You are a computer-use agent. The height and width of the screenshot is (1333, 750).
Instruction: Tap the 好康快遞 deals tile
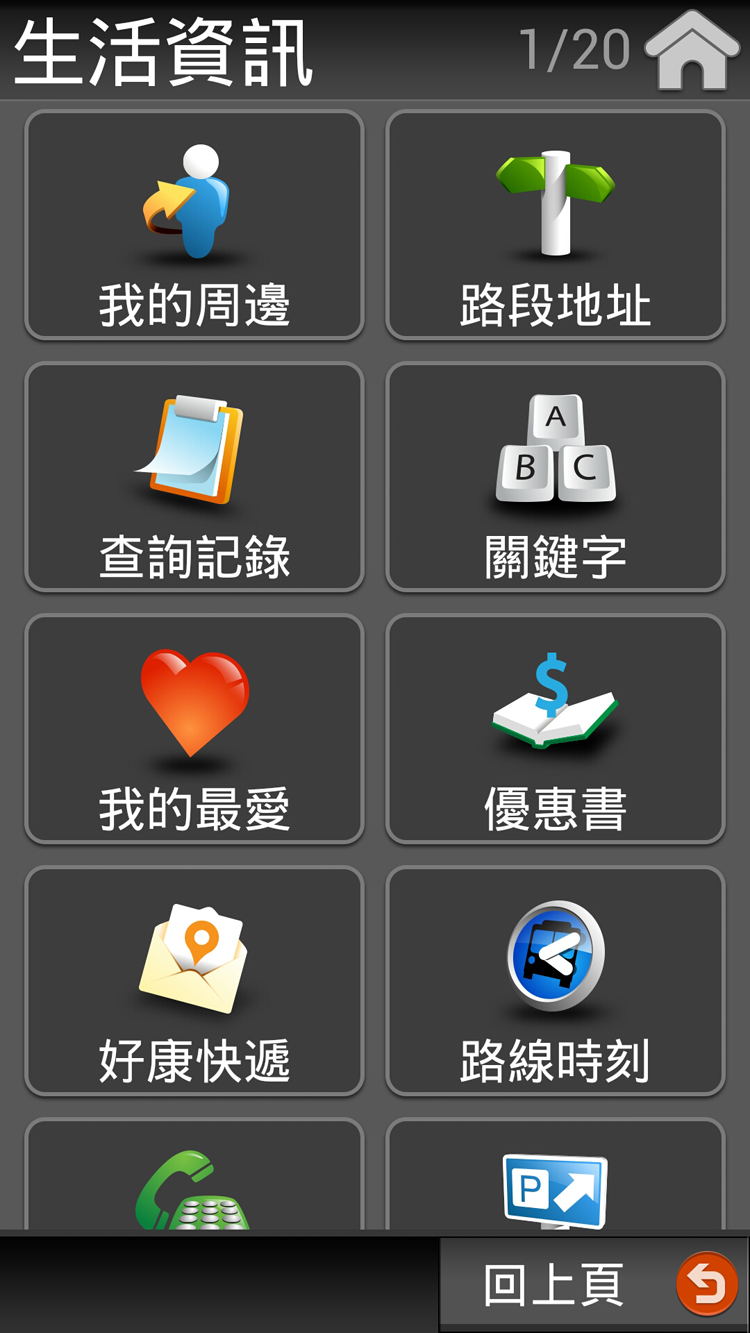pos(194,981)
